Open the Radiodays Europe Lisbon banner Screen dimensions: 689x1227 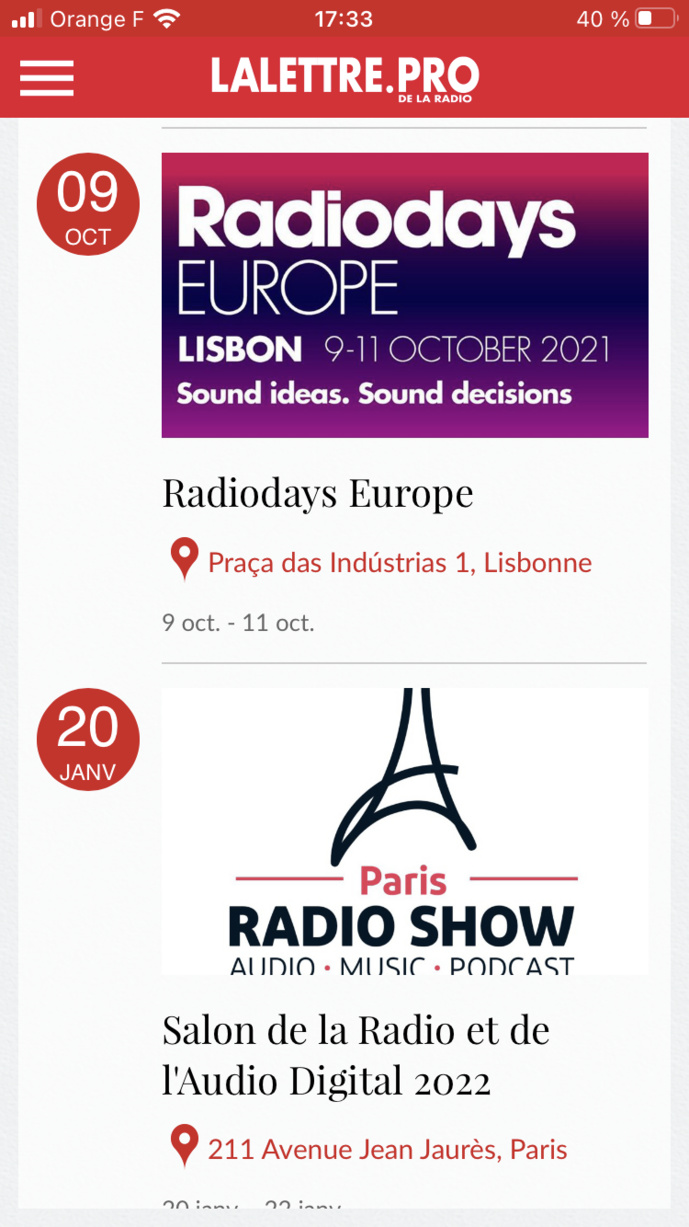(x=404, y=295)
